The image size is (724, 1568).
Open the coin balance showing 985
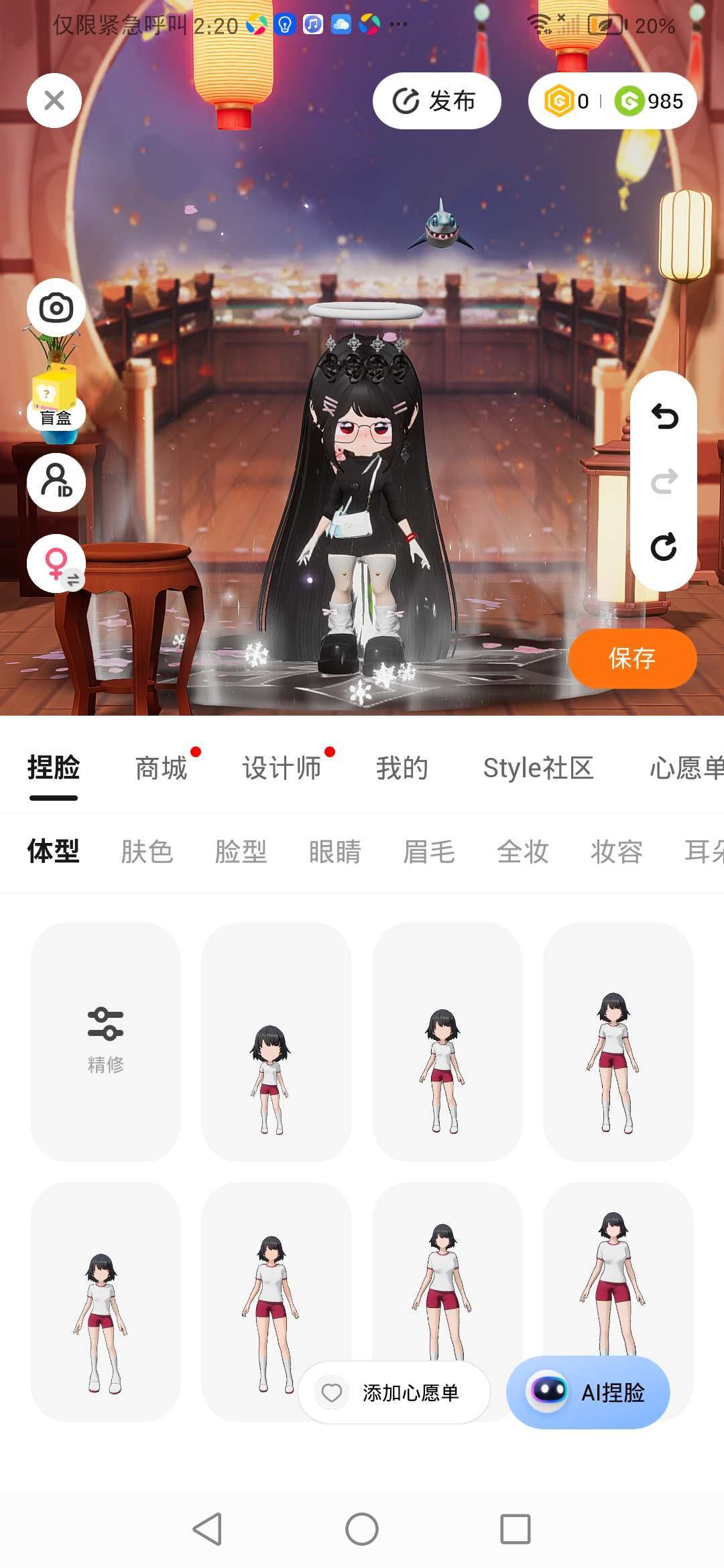click(649, 101)
